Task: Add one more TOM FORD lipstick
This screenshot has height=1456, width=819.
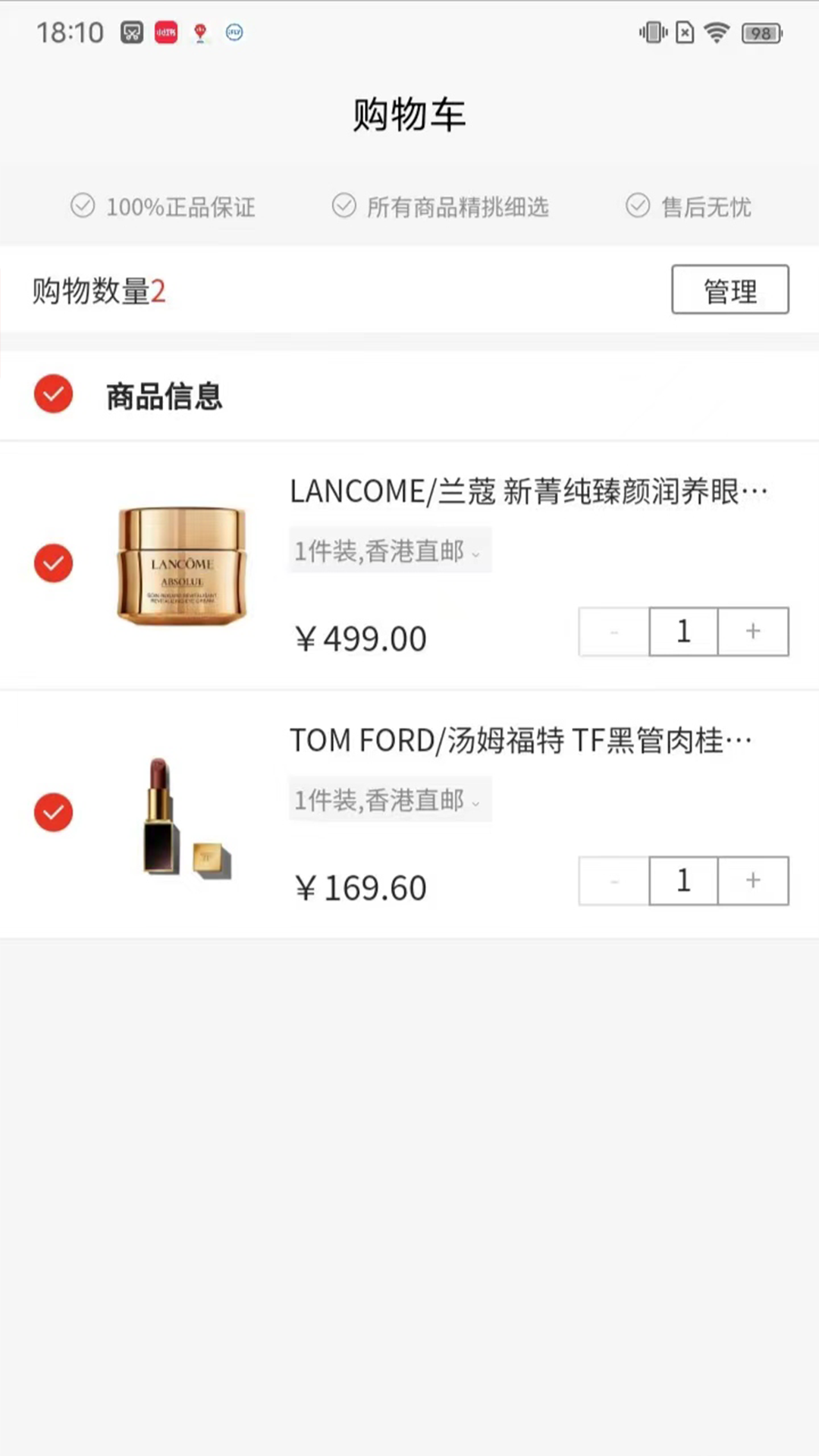Action: 753,880
